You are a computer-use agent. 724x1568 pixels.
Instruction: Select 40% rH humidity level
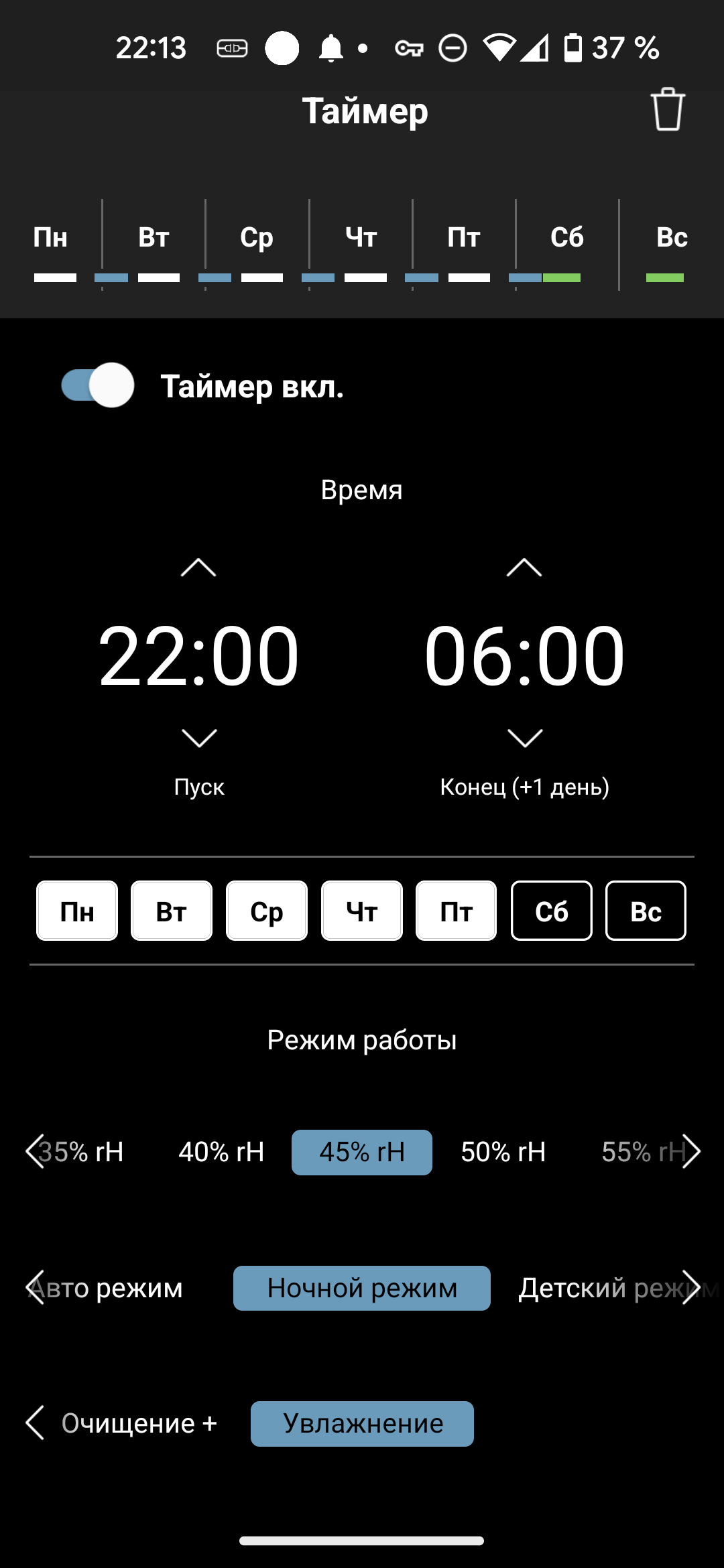(221, 1153)
